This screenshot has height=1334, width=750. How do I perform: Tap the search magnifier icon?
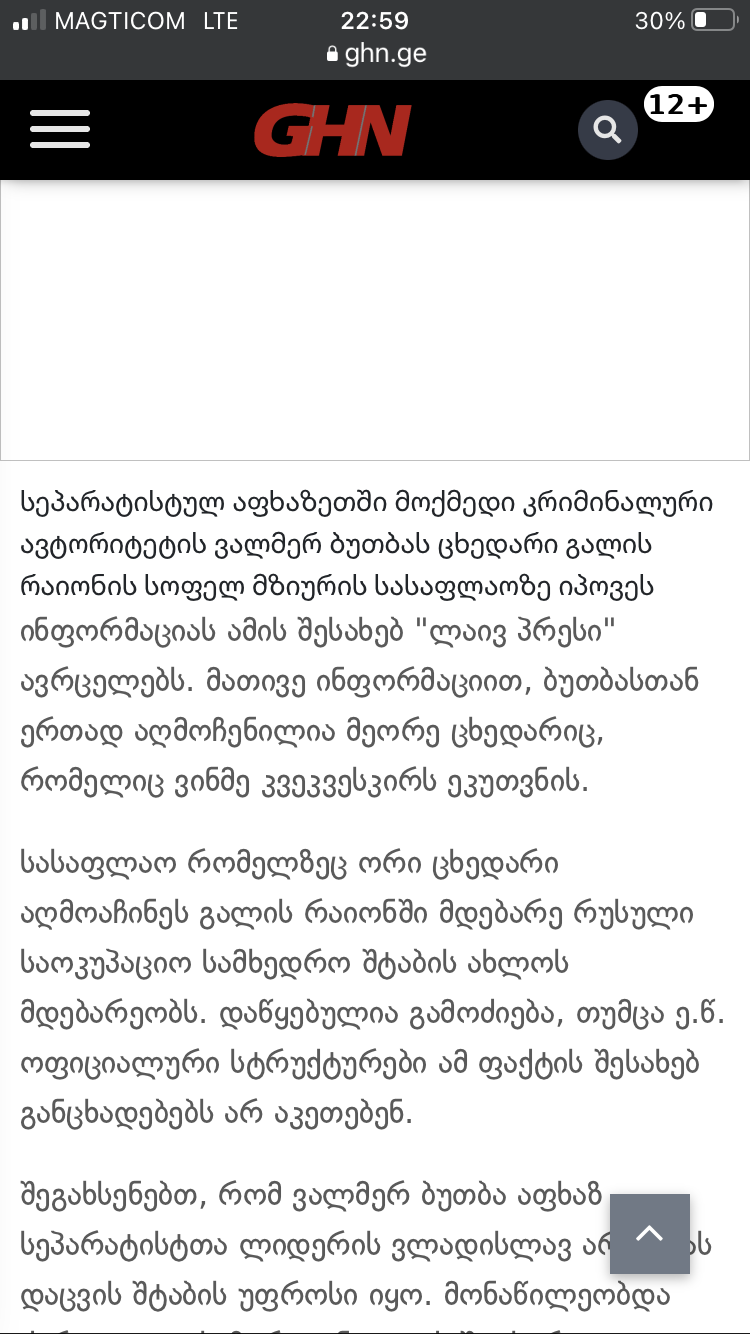(x=607, y=130)
